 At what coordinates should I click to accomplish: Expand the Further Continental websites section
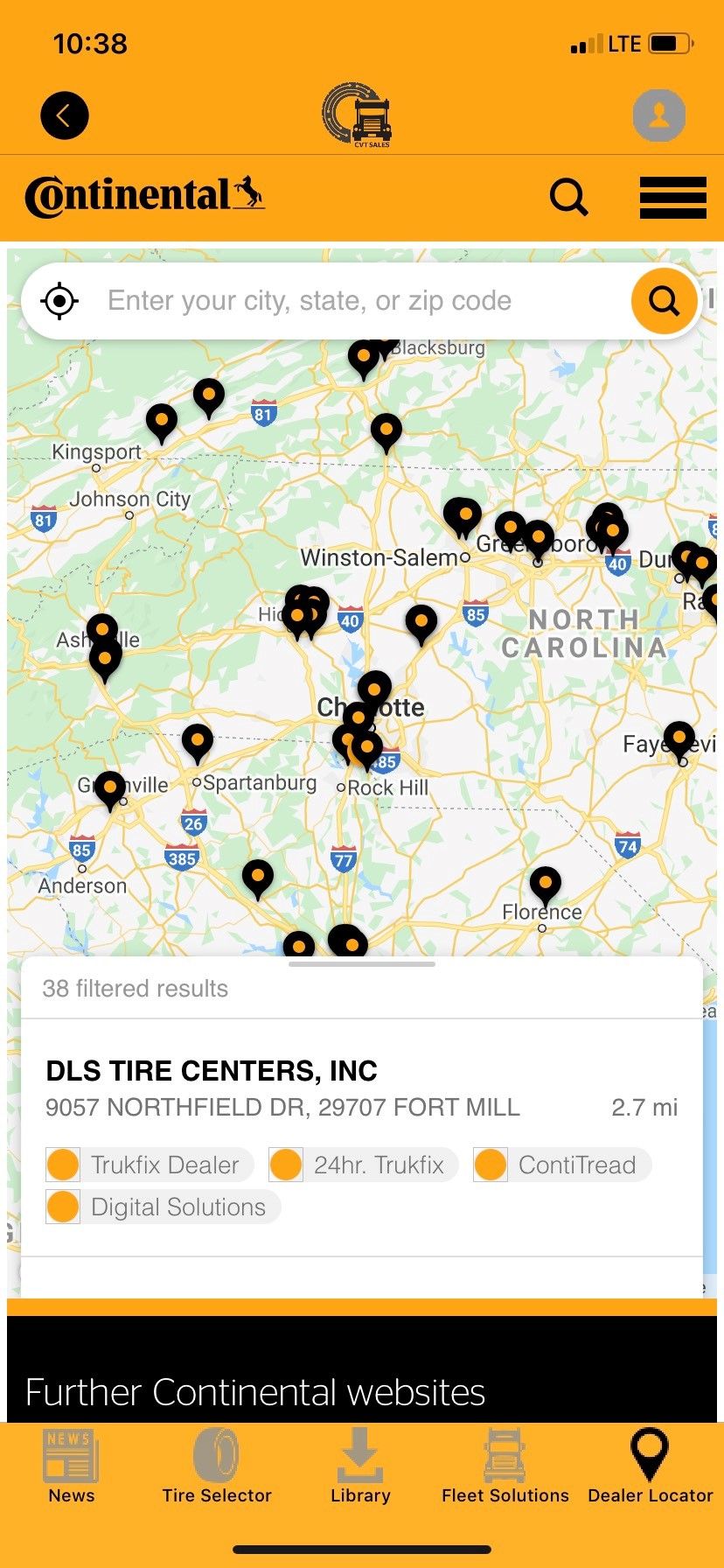pos(255,1390)
